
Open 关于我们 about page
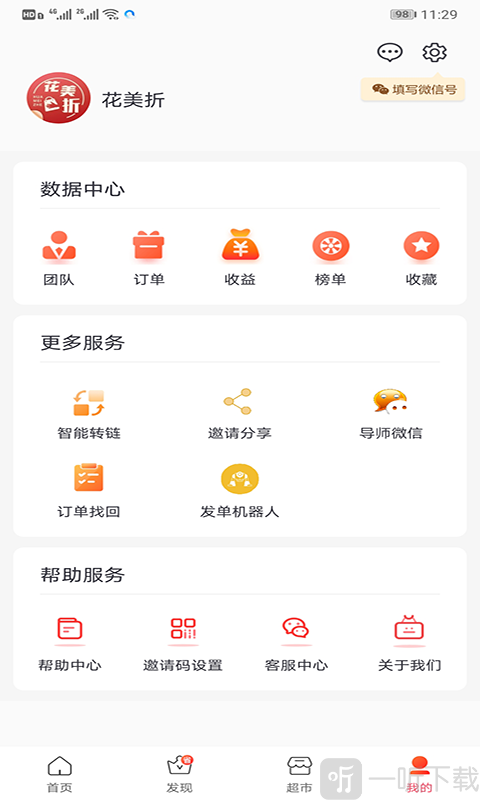coord(409,644)
